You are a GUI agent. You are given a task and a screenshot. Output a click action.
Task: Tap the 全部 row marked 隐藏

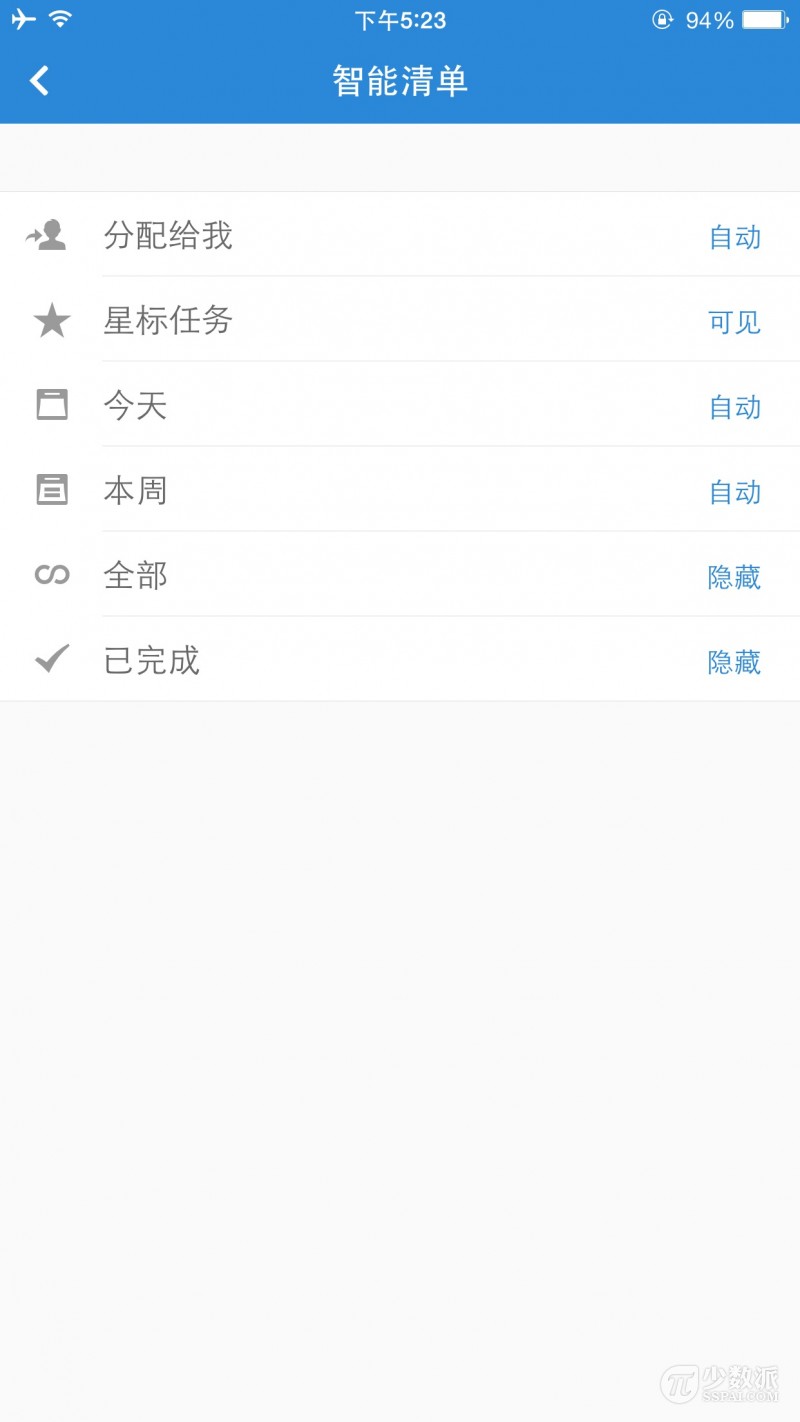400,575
